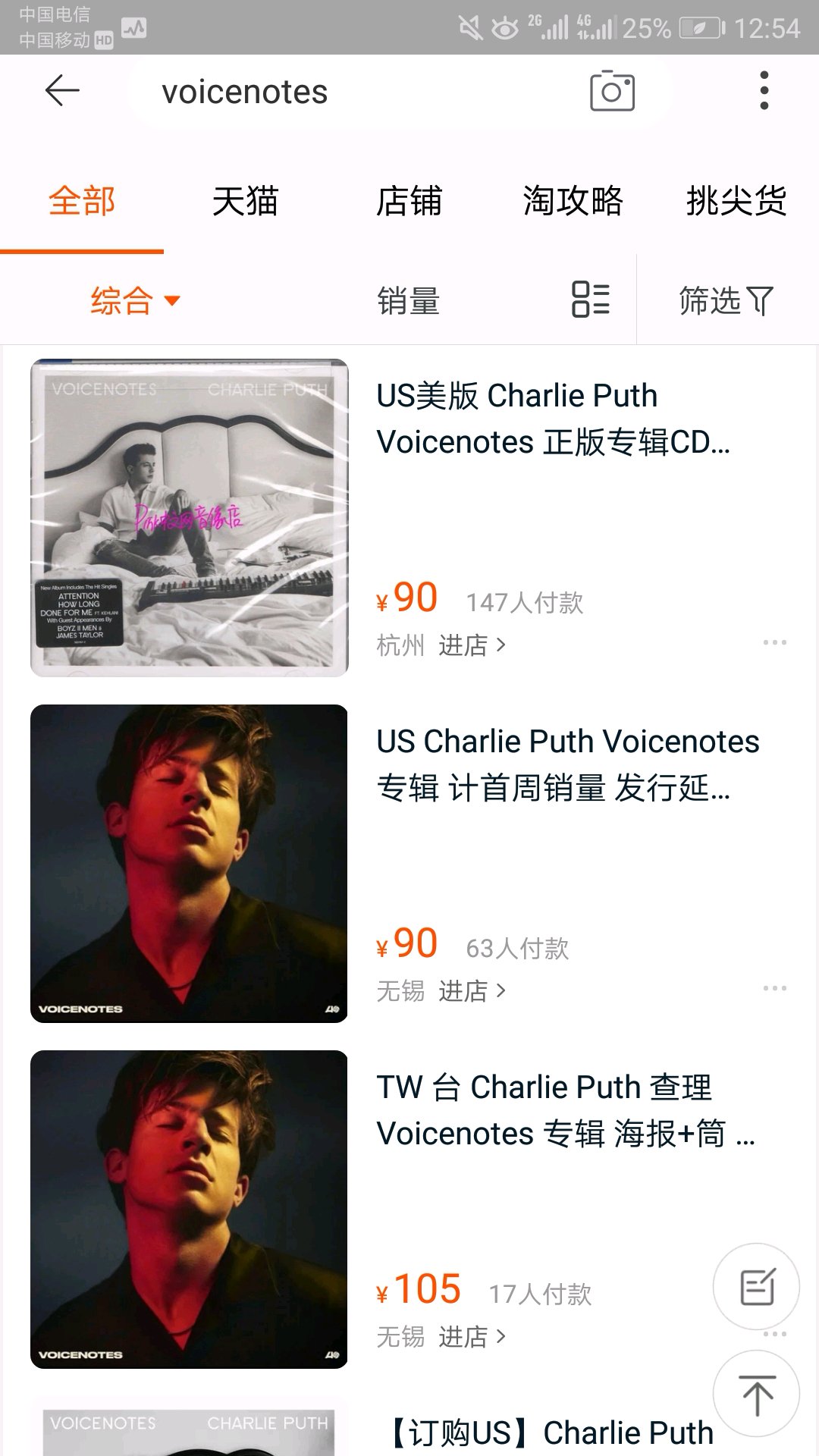Image resolution: width=819 pixels, height=1456 pixels.
Task: Toggle the list layout view
Action: [591, 300]
